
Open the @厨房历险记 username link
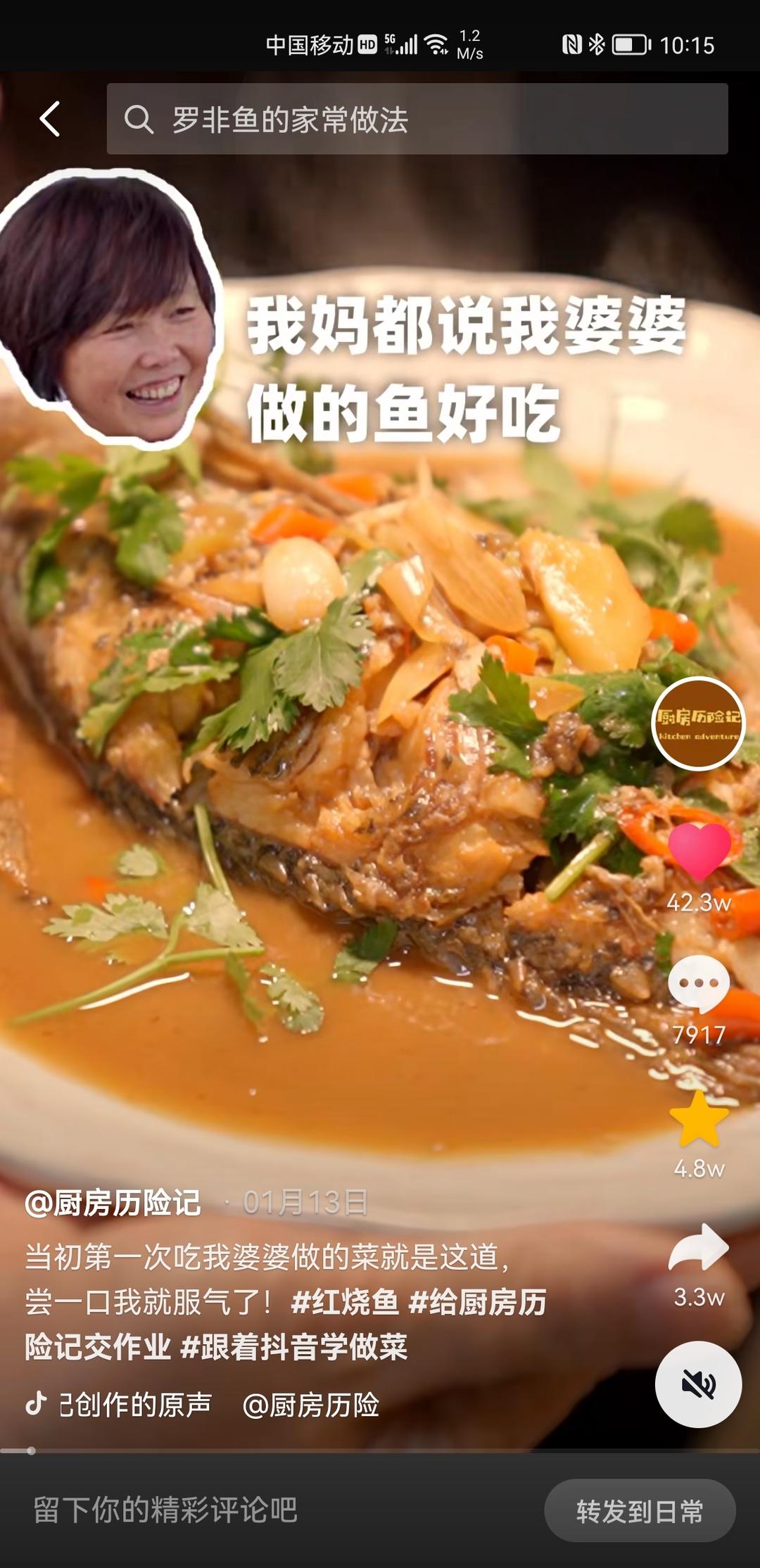[113, 1203]
